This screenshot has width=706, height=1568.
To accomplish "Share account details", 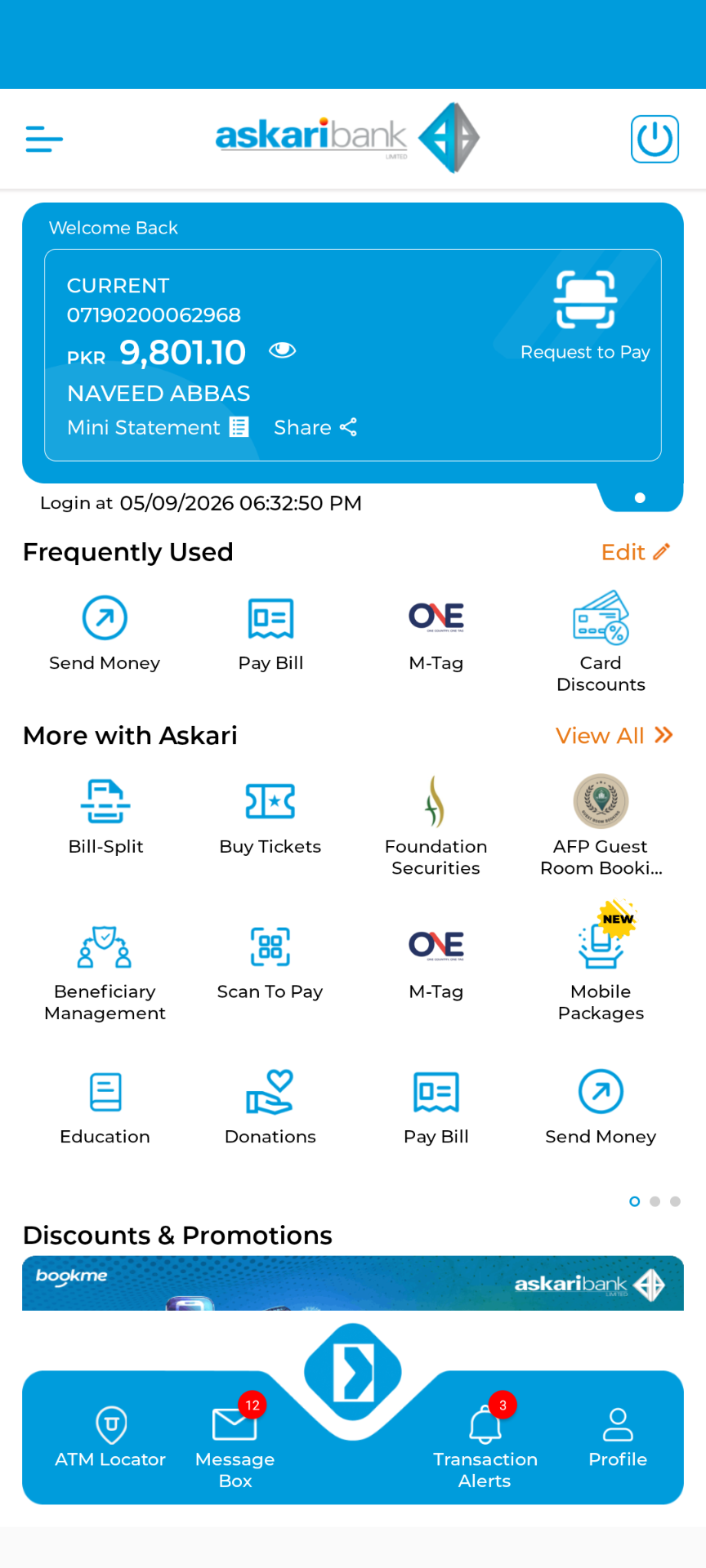I will (315, 427).
